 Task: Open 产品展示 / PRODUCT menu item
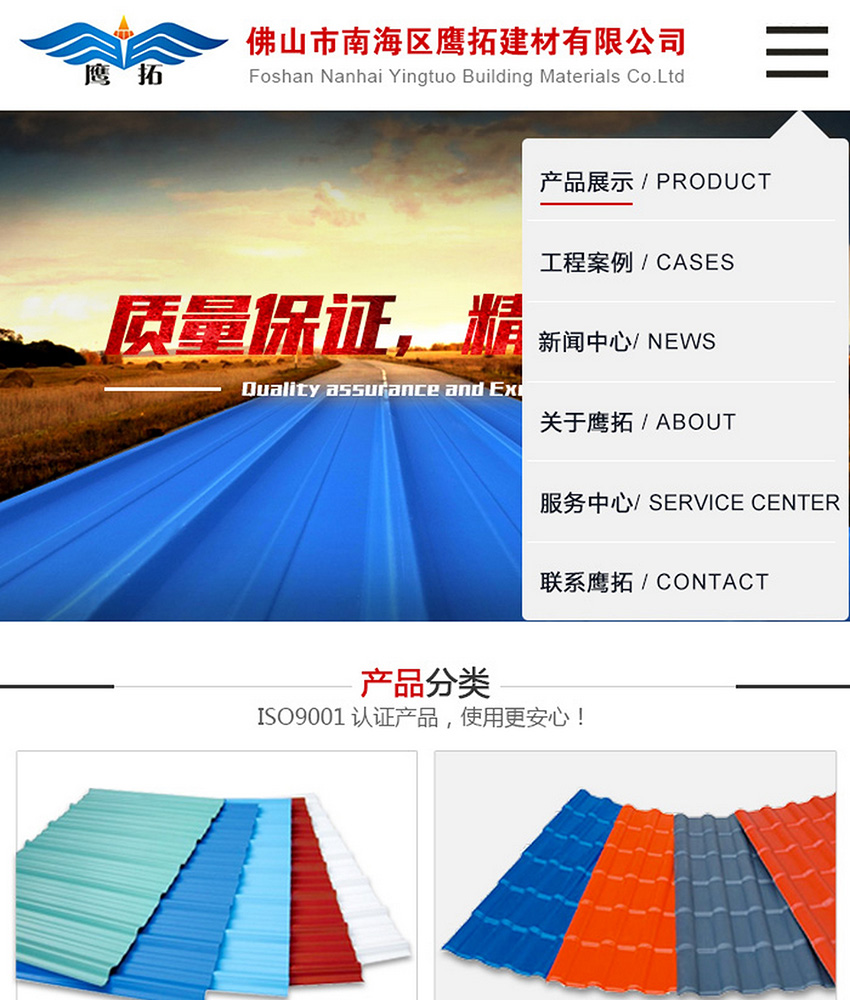pyautogui.click(x=655, y=182)
